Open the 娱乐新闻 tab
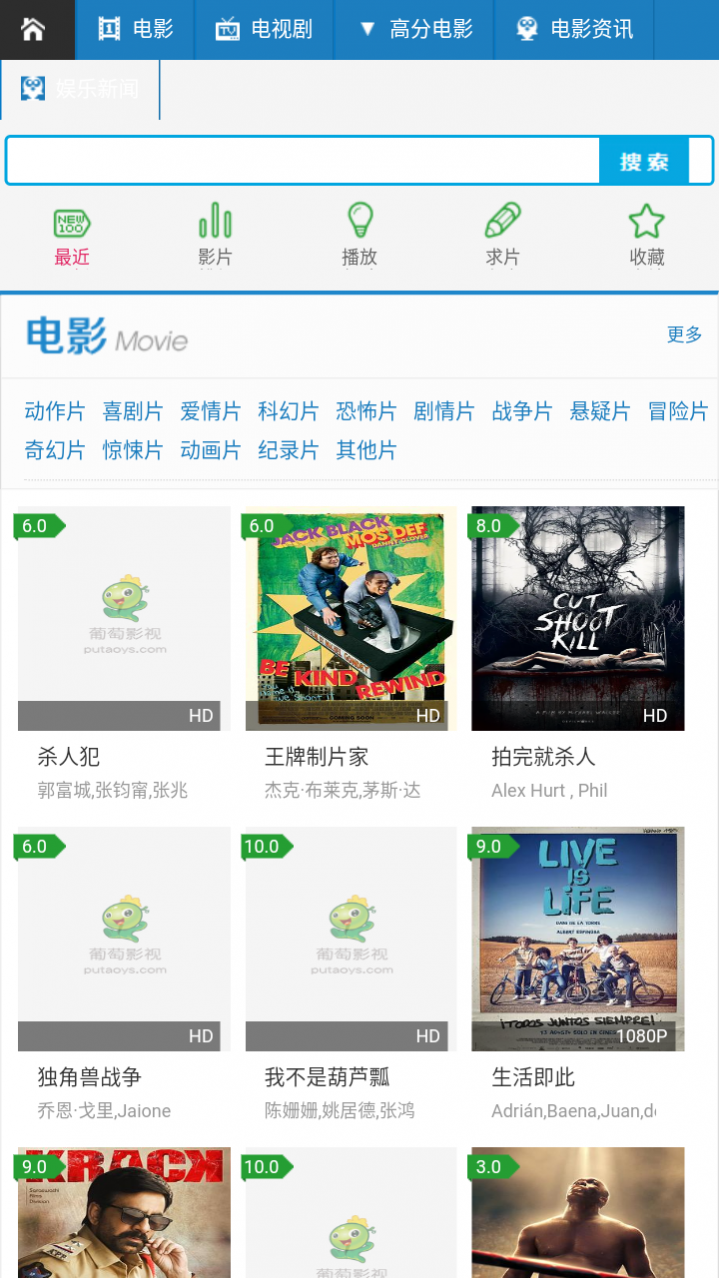This screenshot has width=719, height=1278. tap(80, 89)
